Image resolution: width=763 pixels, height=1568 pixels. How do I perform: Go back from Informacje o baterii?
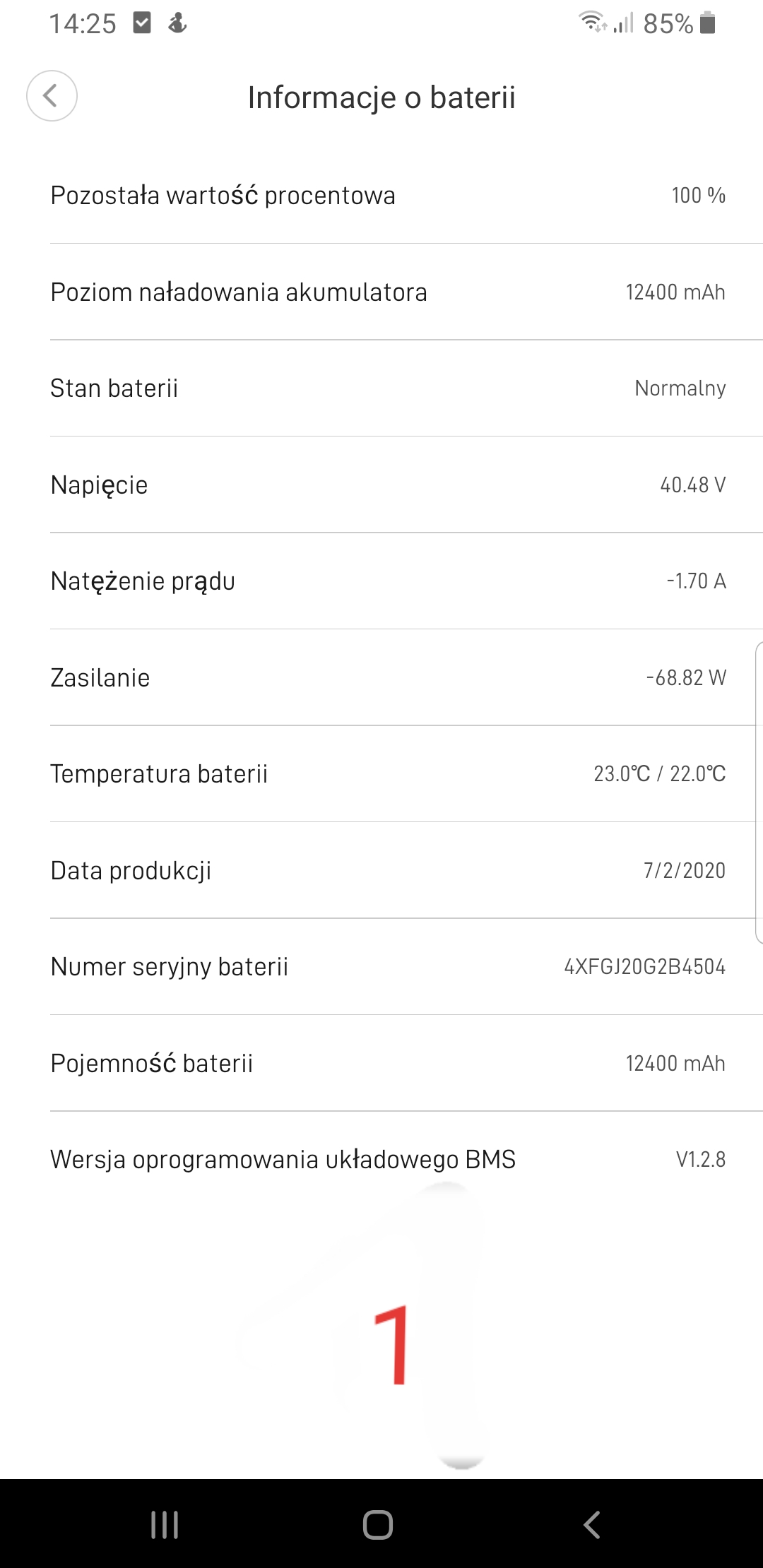click(52, 96)
